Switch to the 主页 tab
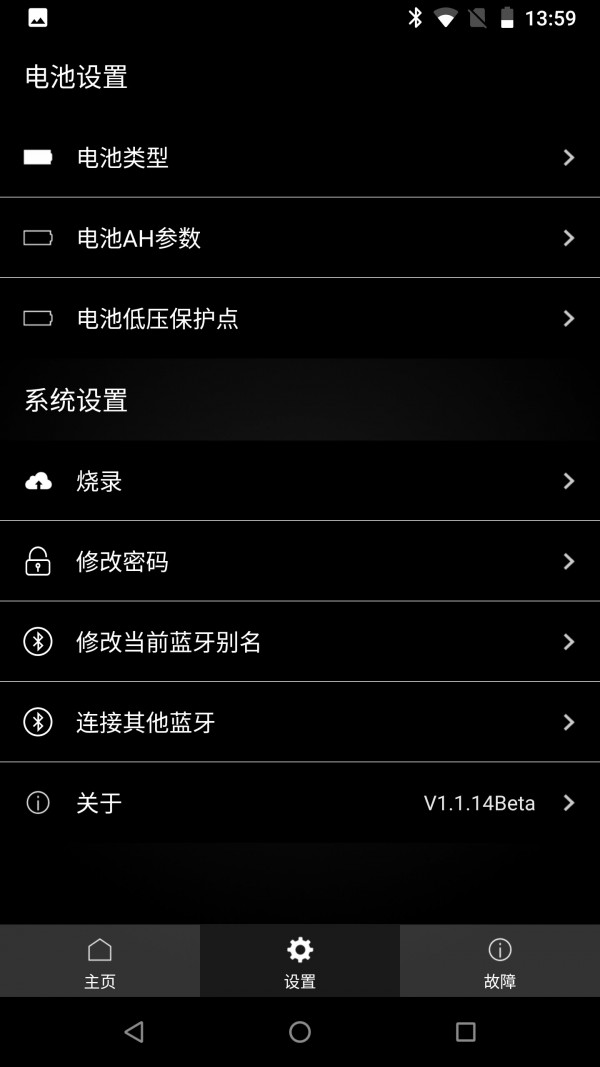 (x=100, y=961)
